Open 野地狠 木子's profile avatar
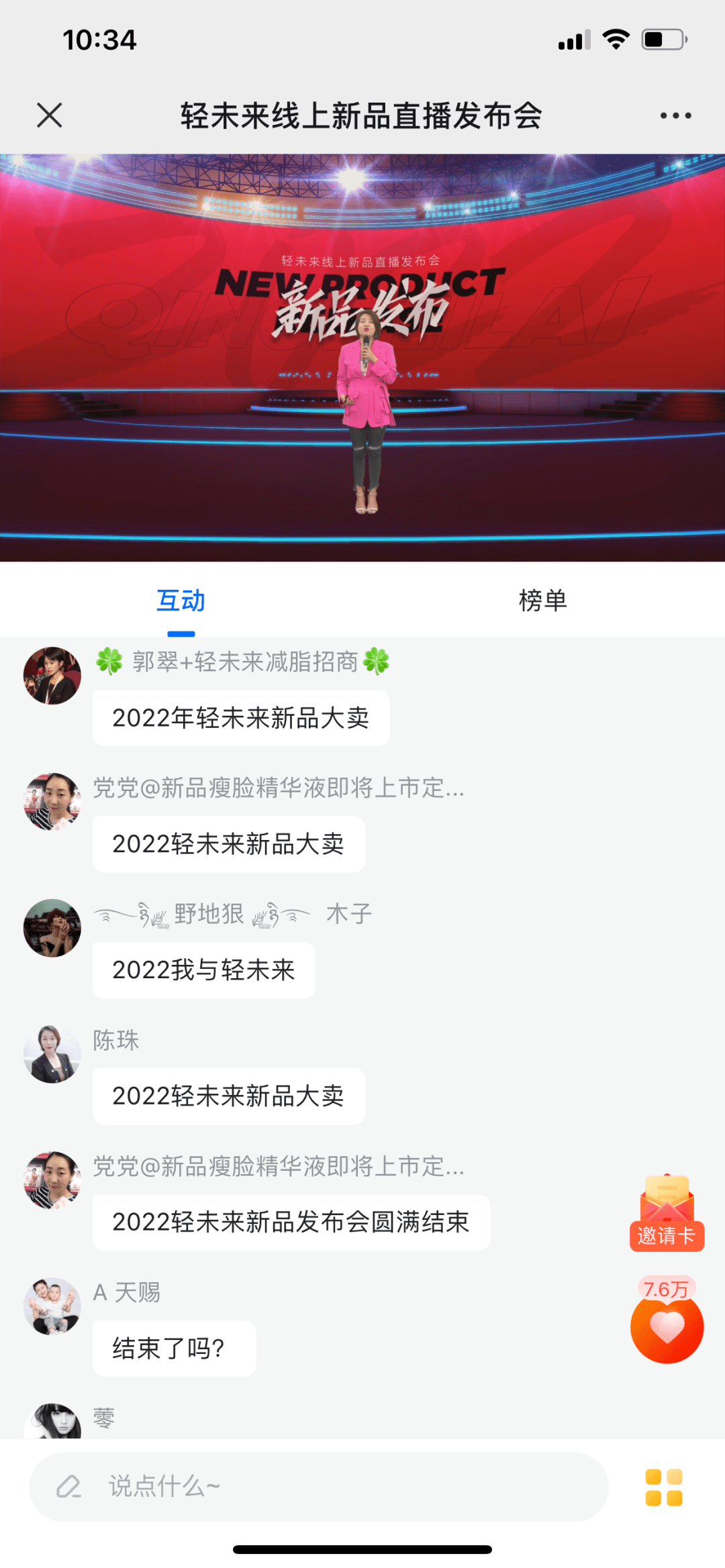The width and height of the screenshot is (725, 1568). [x=52, y=928]
